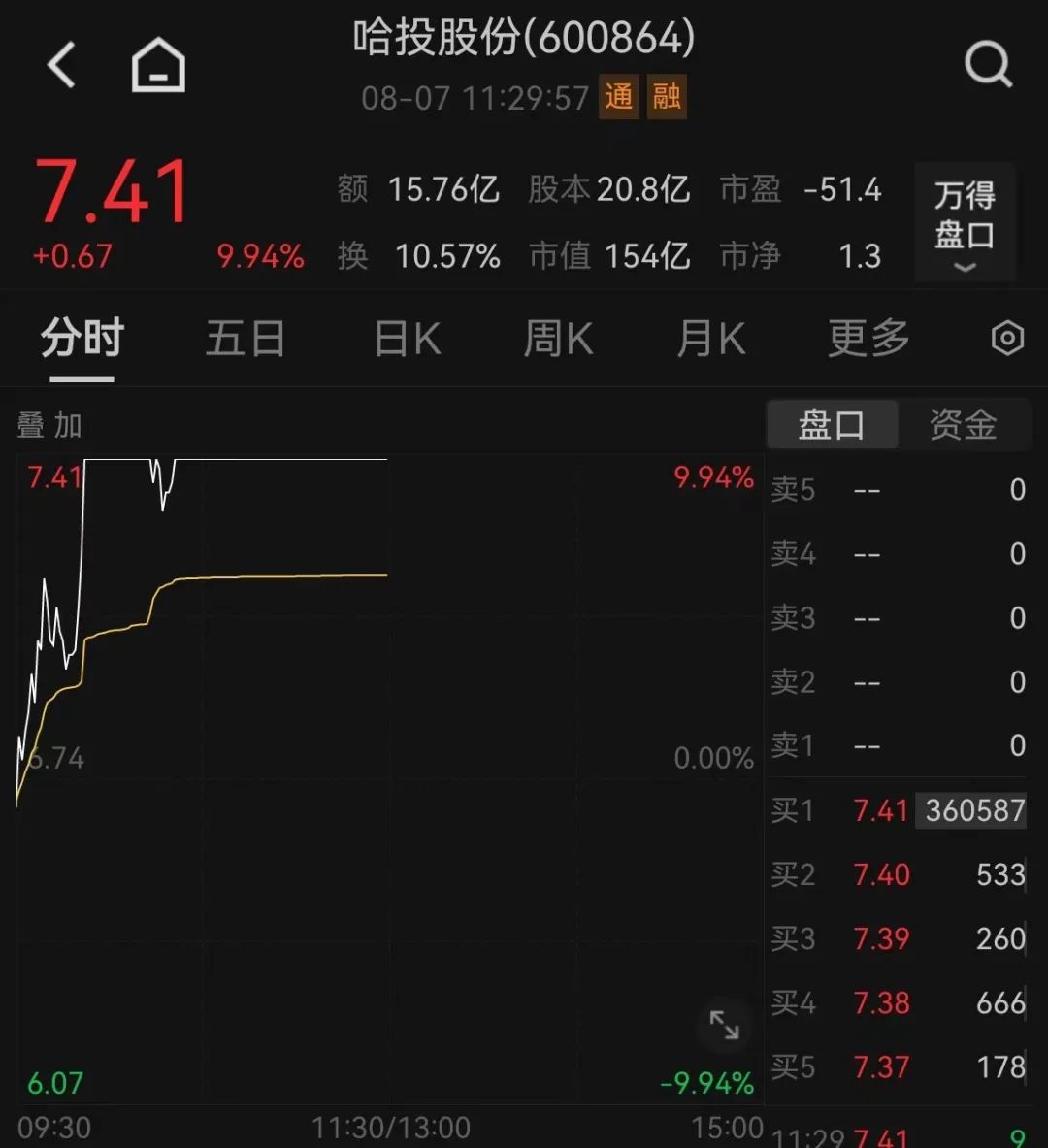View the 周K chart tab
Screen dimensions: 1048x1148
coord(558,340)
